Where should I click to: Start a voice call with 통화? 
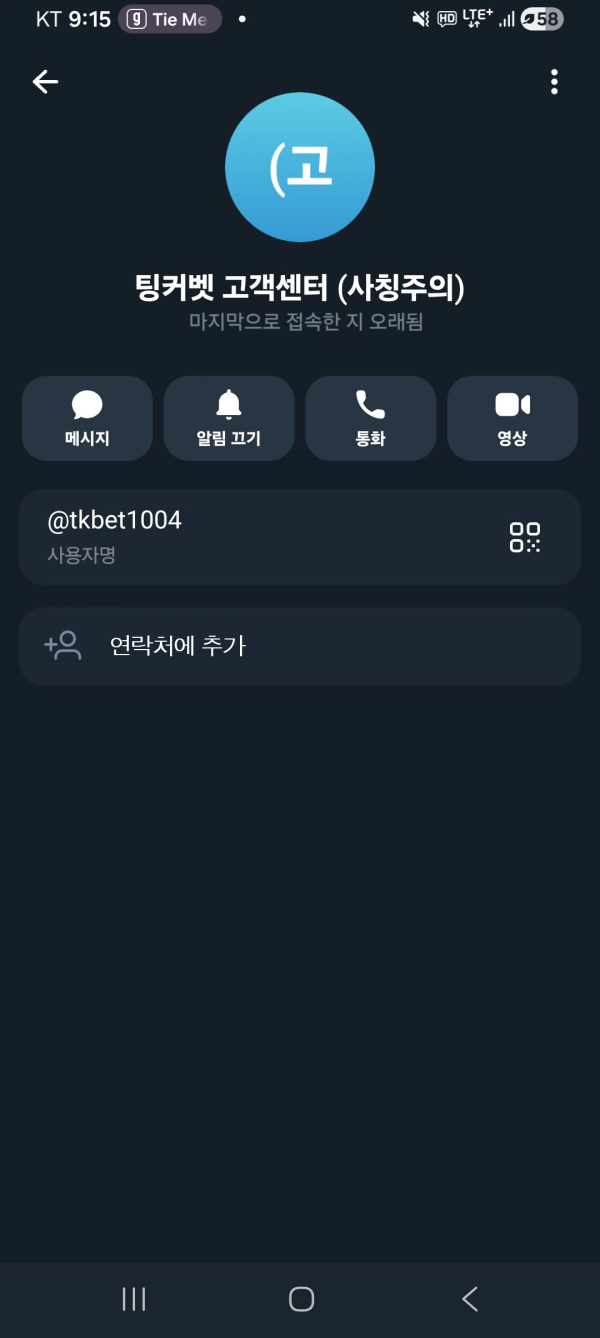[371, 418]
